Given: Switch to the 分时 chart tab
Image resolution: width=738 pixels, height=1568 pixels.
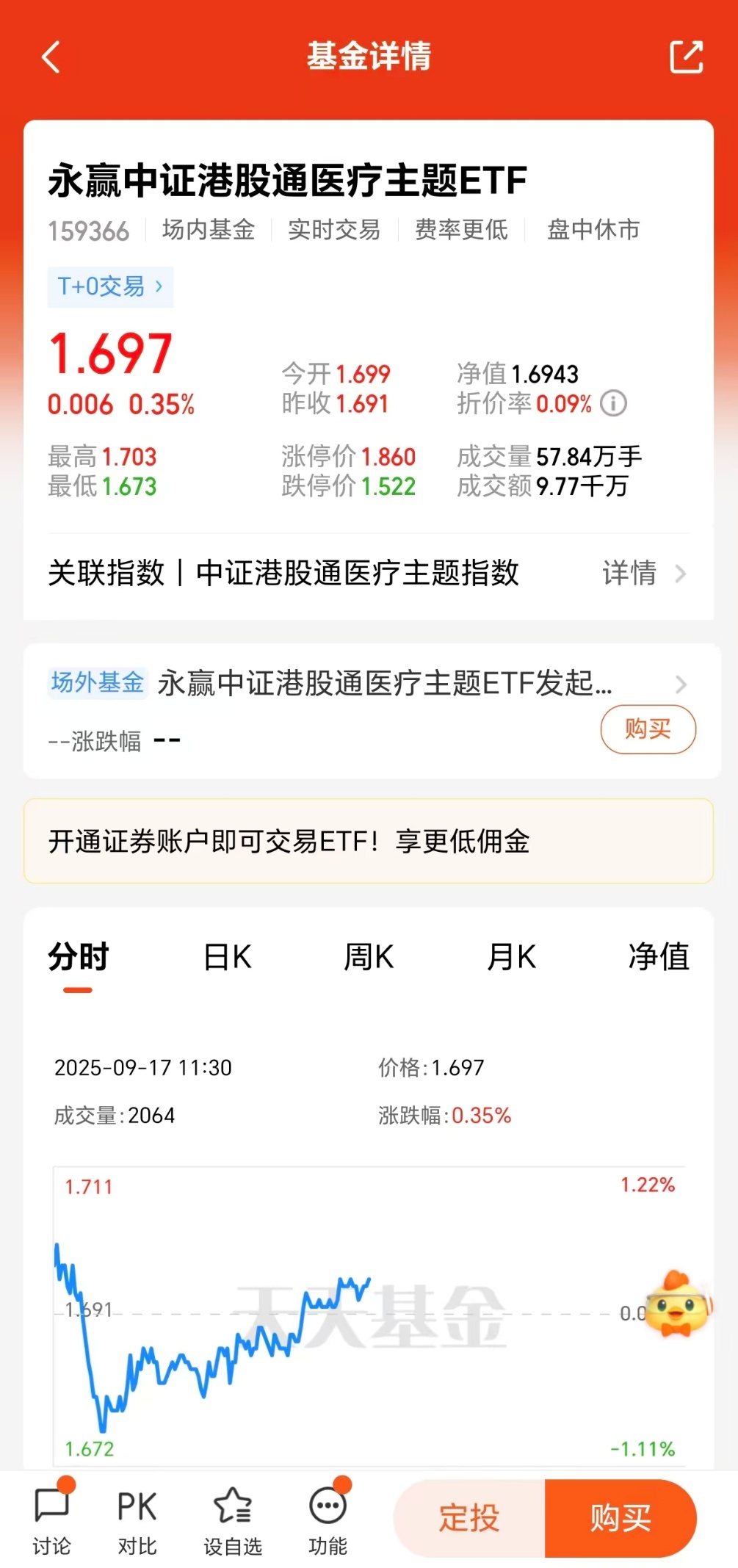Looking at the screenshot, I should click(x=78, y=958).
